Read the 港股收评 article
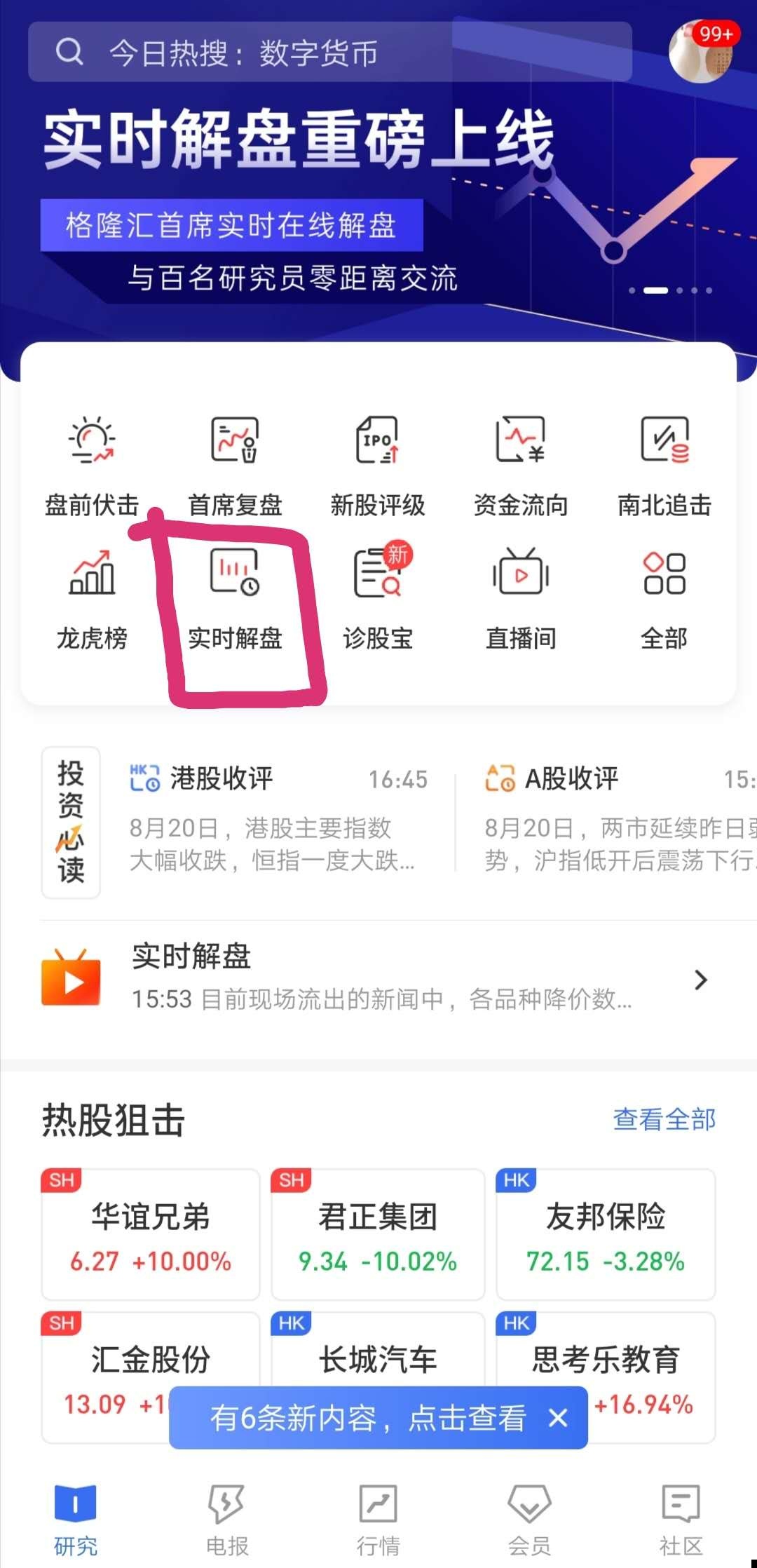Screen dimensions: 757x1568 click(277, 822)
